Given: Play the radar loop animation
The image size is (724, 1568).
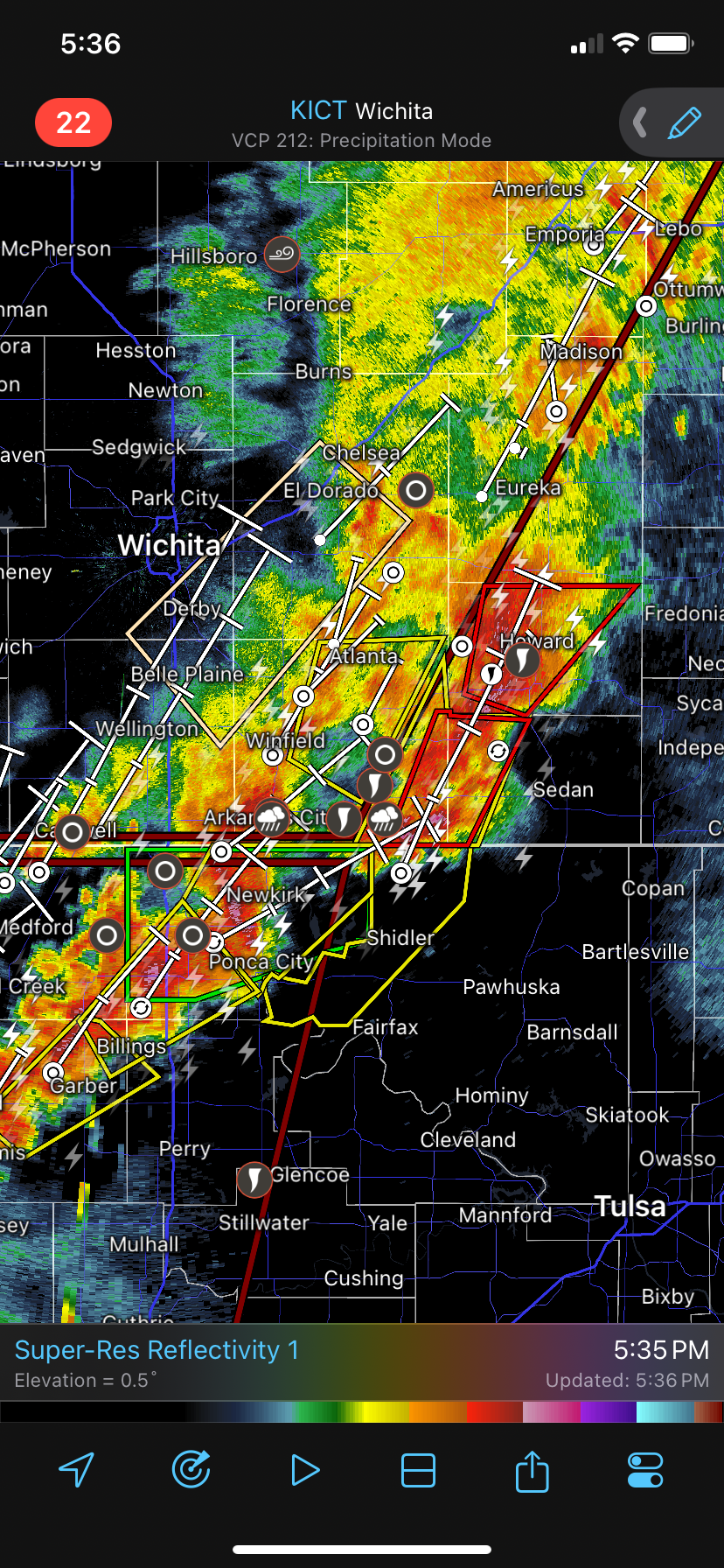Looking at the screenshot, I should click(x=304, y=1470).
